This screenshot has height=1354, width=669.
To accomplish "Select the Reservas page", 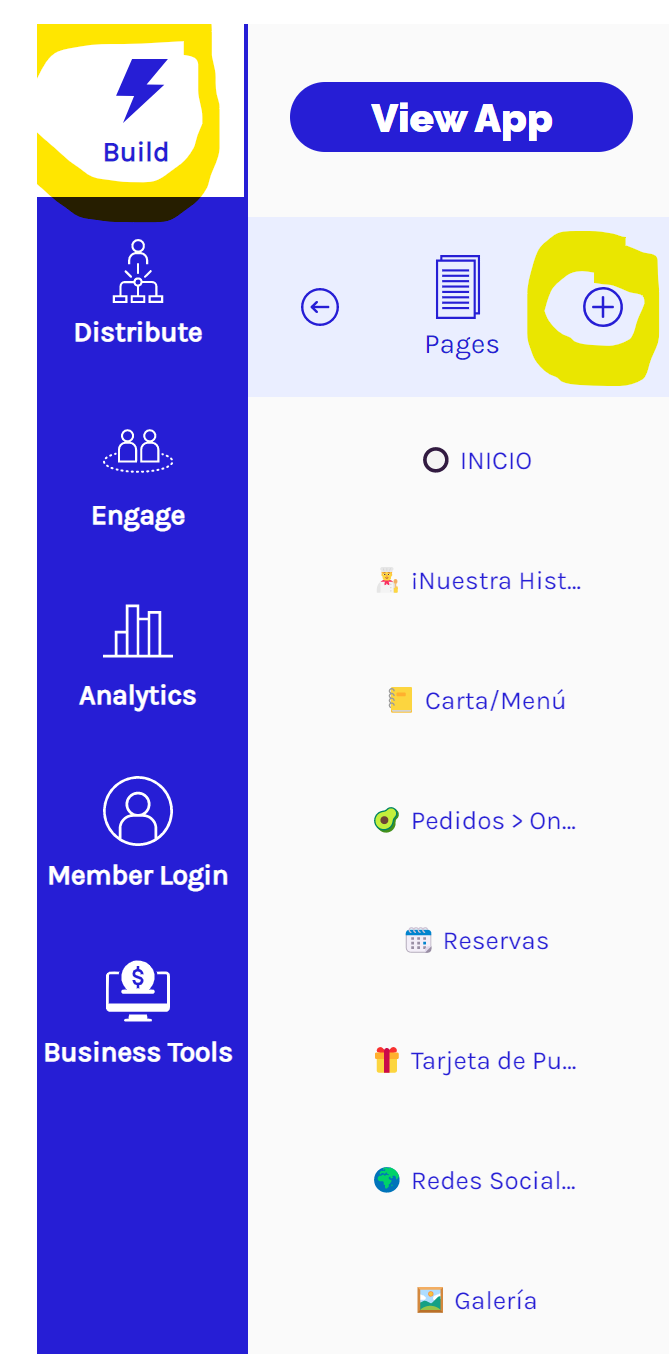I will (477, 941).
